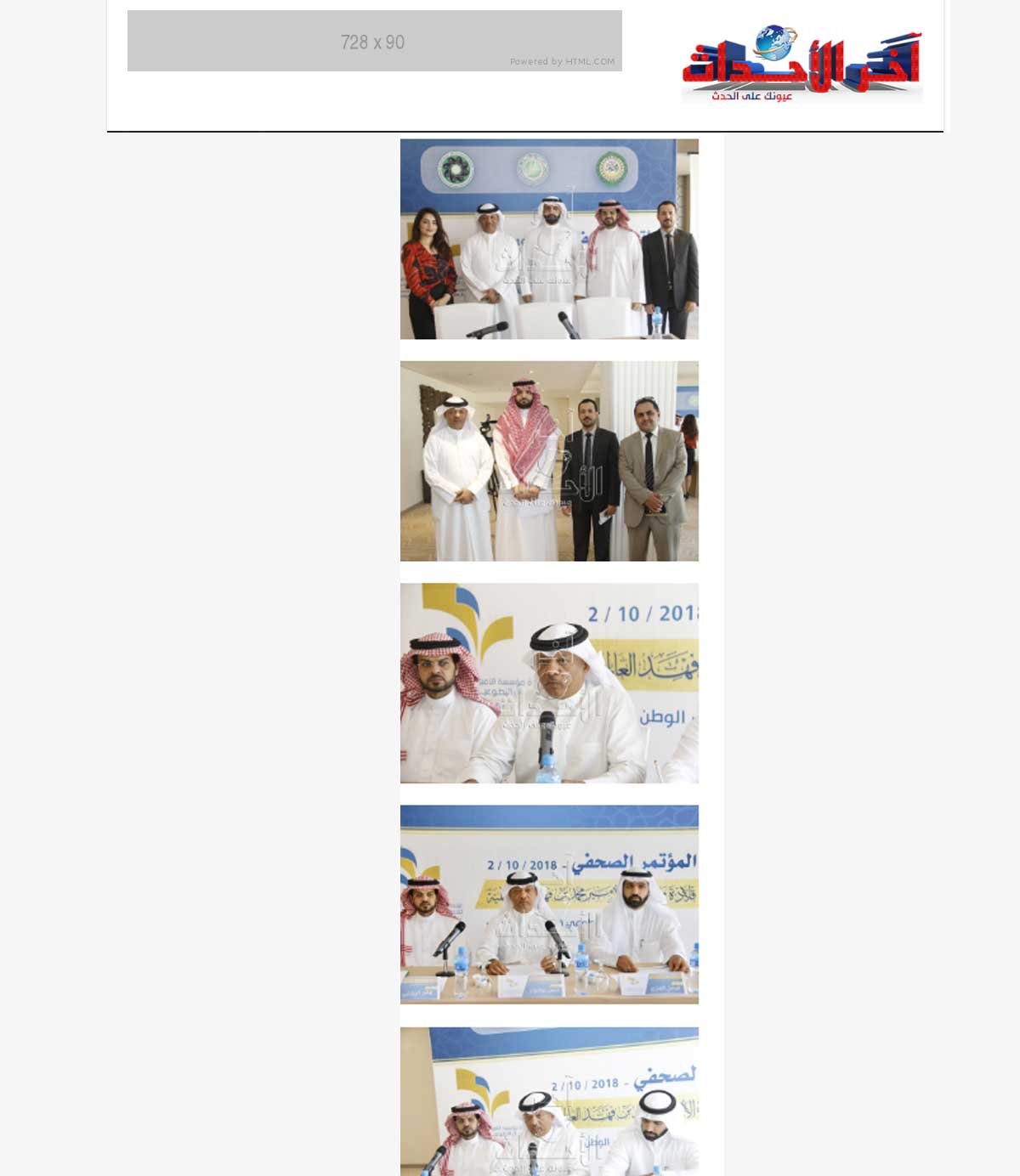Screen dimensions: 1020x1176
Task: Open close-up photo of man at microphone
Action: [x=549, y=682]
